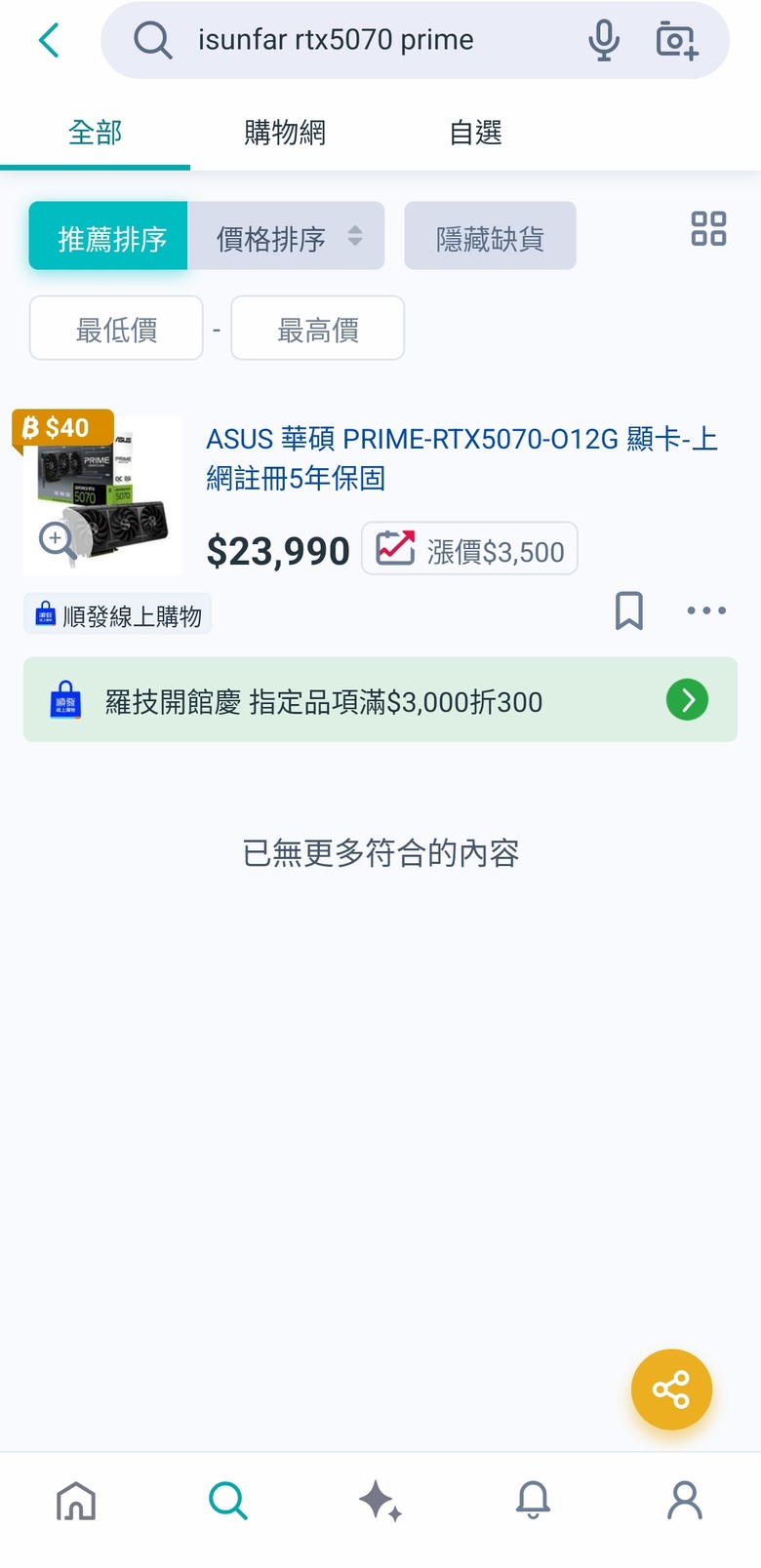This screenshot has height=1568, width=761.
Task: Go back using the top arrow
Action: coord(49,41)
